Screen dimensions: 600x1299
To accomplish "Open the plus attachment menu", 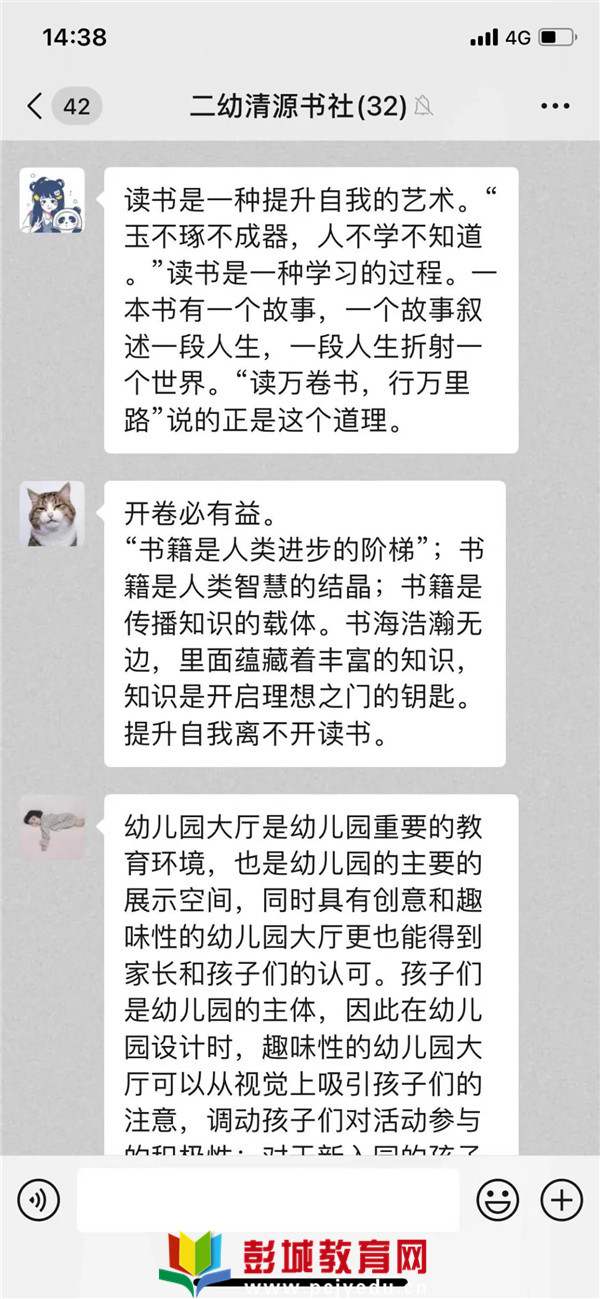I will [x=561, y=1198].
